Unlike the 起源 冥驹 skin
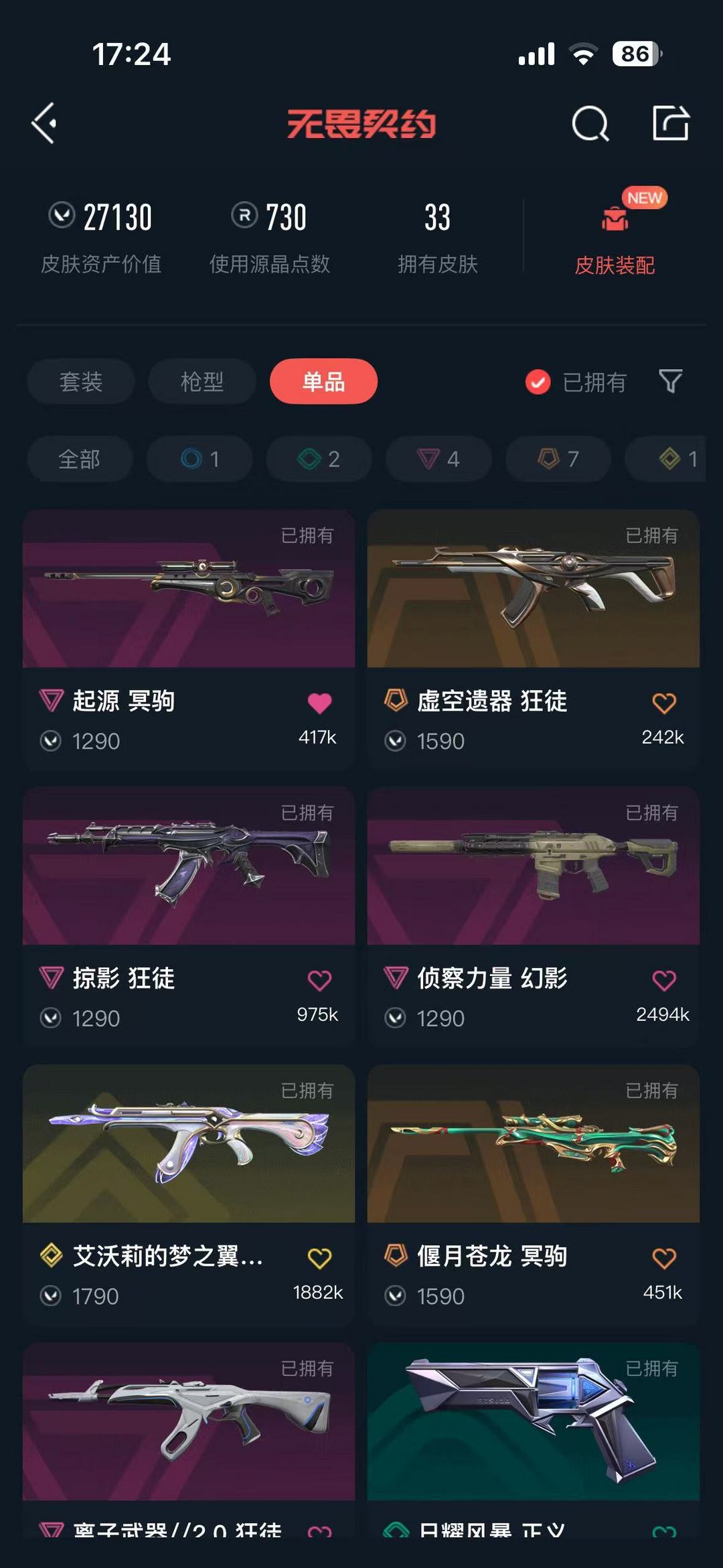Viewport: 723px width, 1568px height. click(x=319, y=703)
